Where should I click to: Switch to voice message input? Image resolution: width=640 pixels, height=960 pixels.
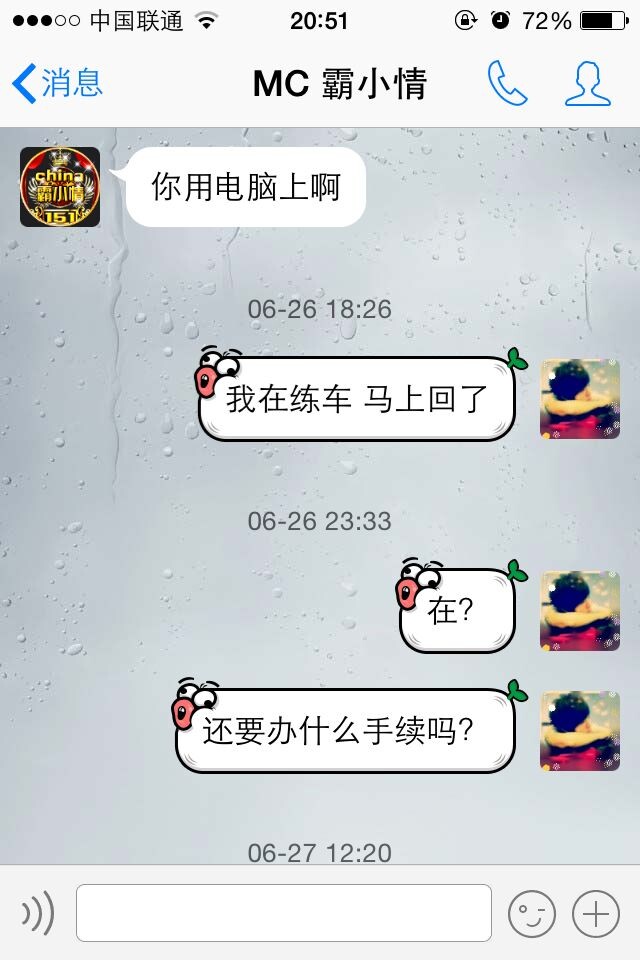tap(38, 912)
